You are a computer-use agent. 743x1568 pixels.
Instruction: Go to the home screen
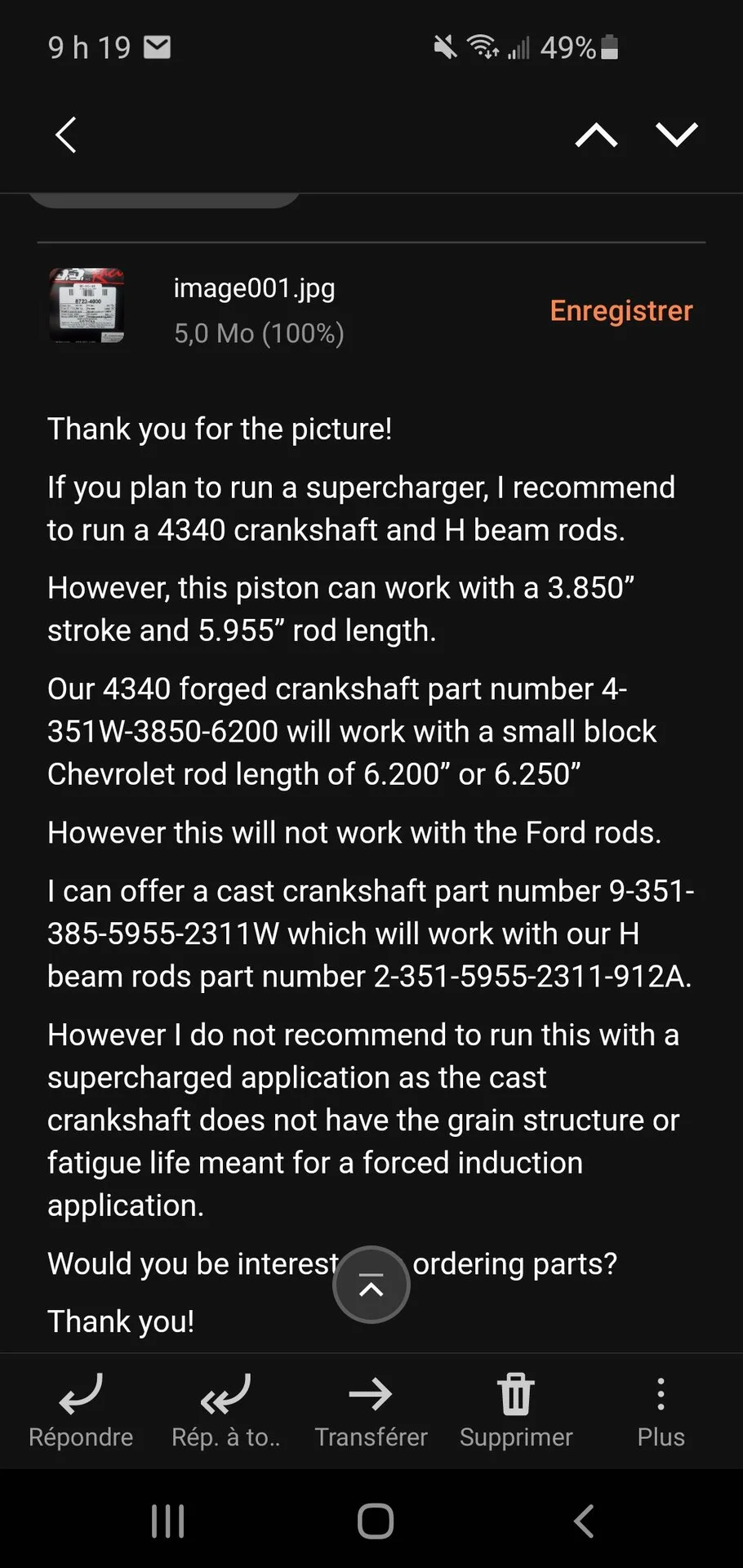(376, 1521)
